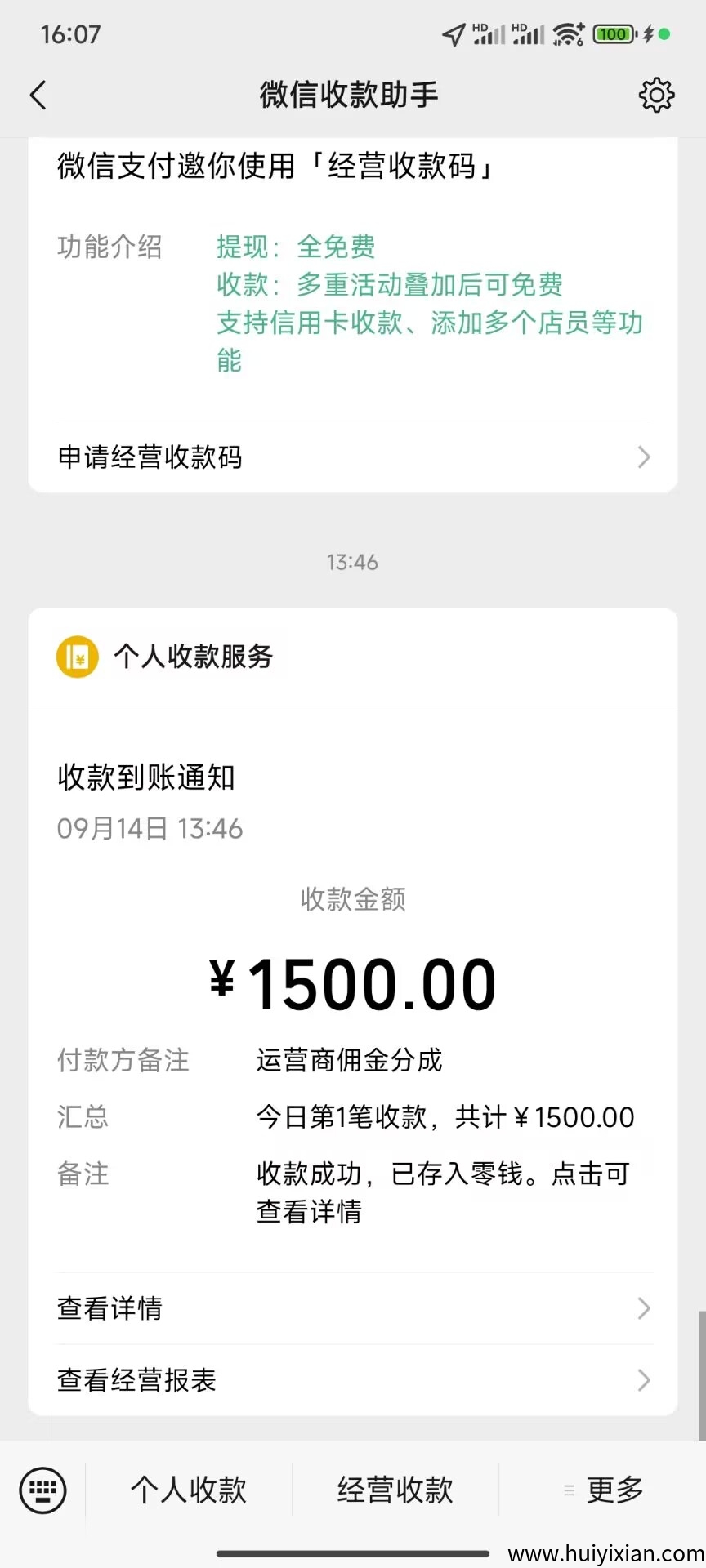
Task: Open 申请经营收款码
Action: [x=353, y=457]
